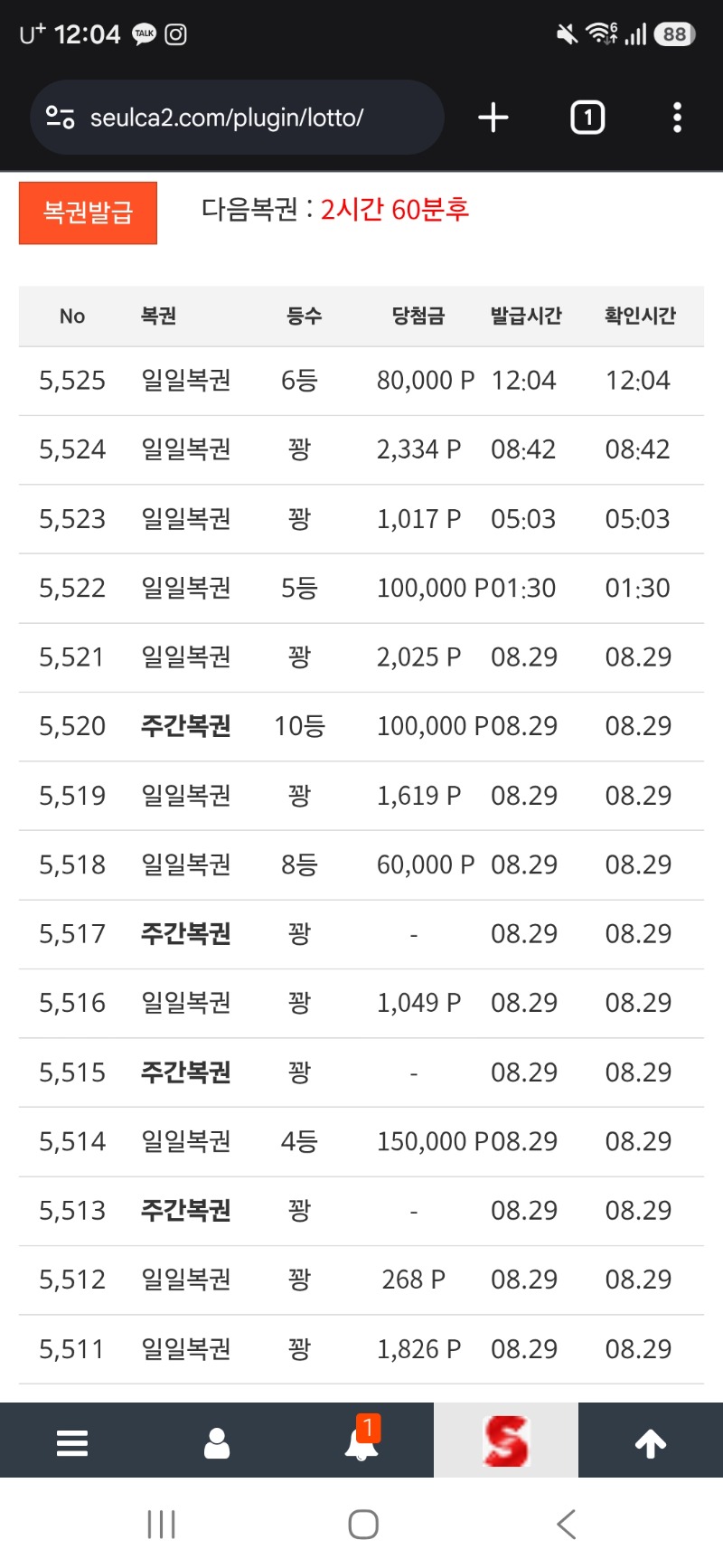Tap the 복권발급 button
Viewport: 723px width, 1568px height.
coord(88,213)
